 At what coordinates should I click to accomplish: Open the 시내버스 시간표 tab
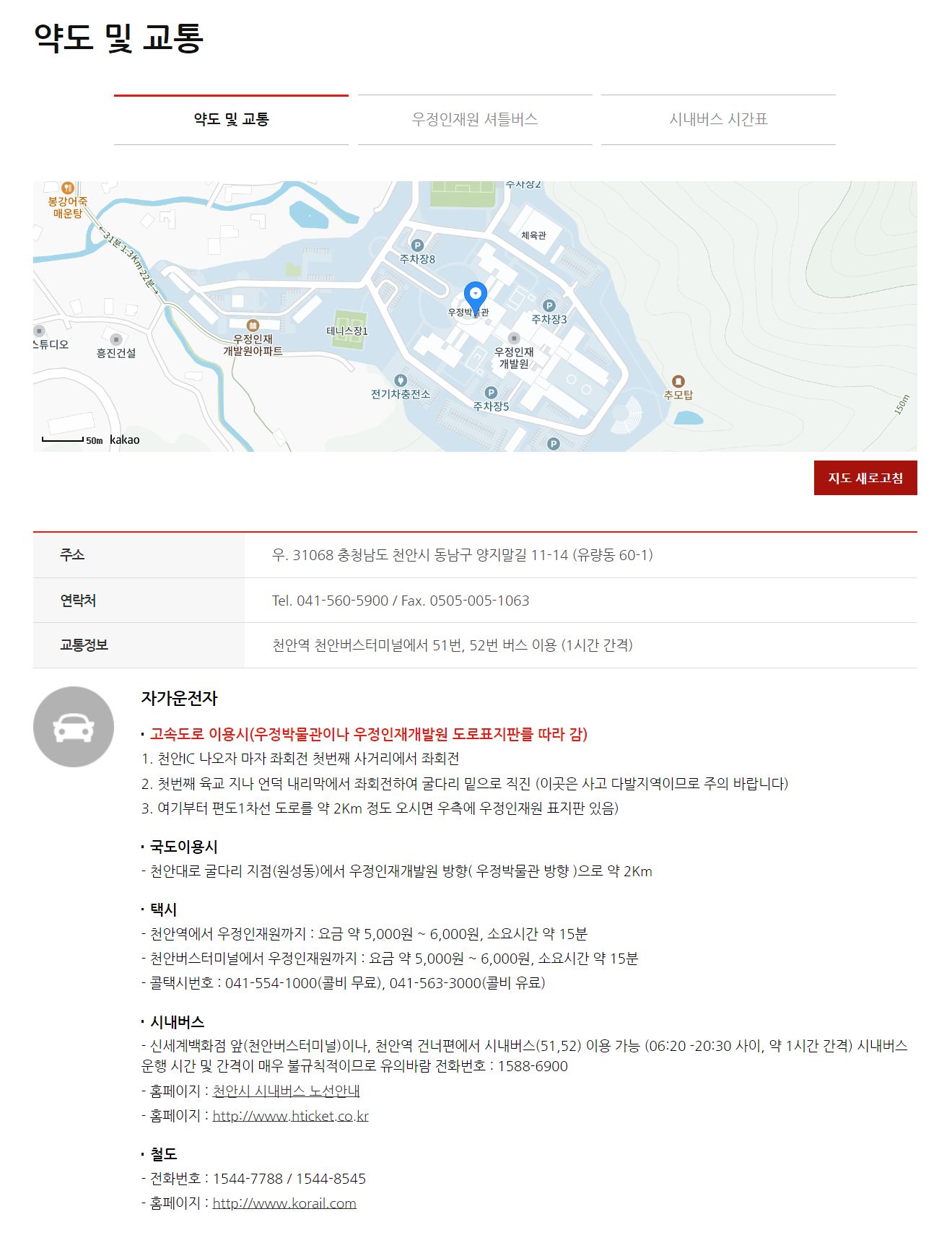tap(718, 119)
